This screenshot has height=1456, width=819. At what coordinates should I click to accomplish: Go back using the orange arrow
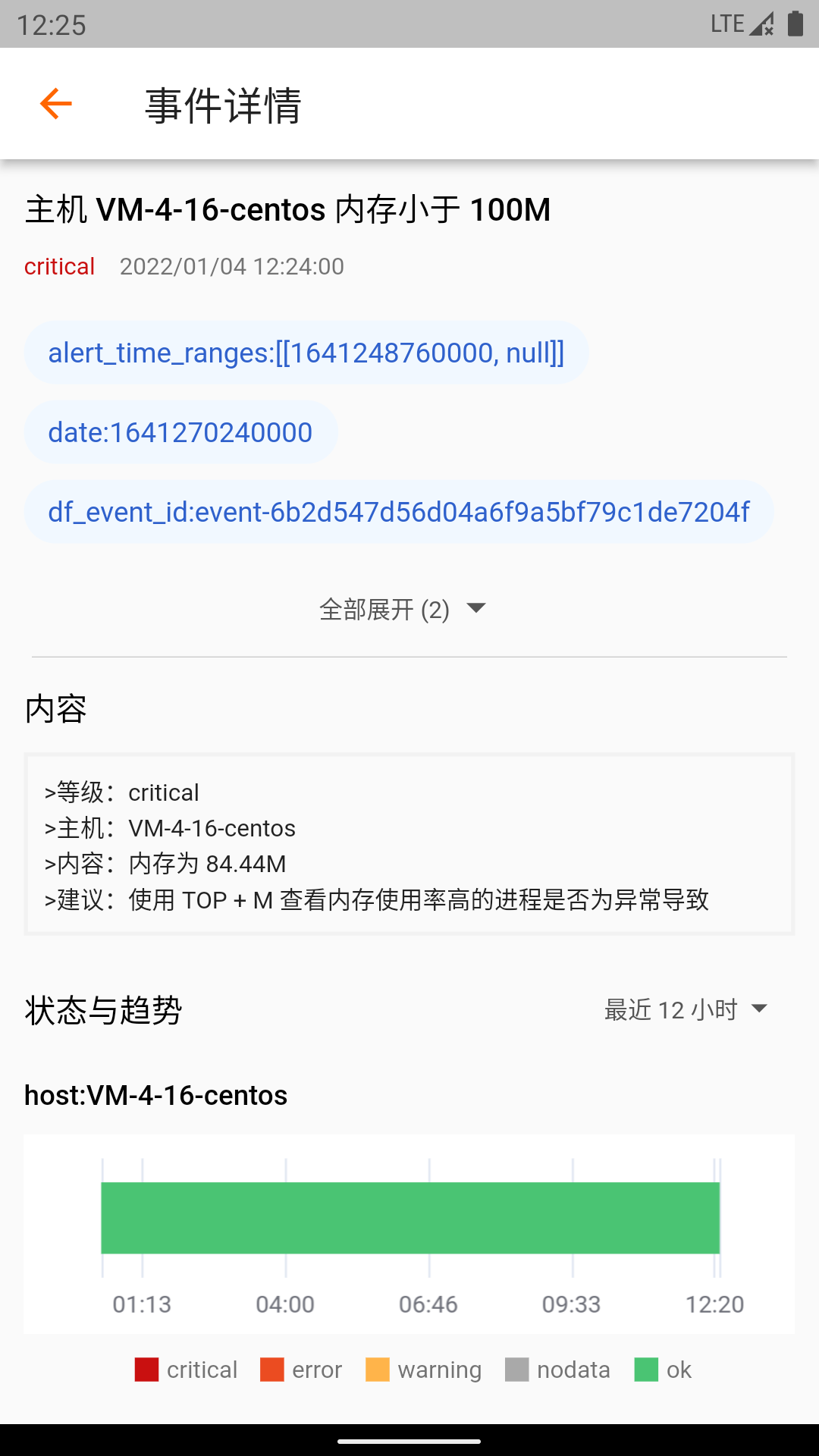(x=55, y=104)
